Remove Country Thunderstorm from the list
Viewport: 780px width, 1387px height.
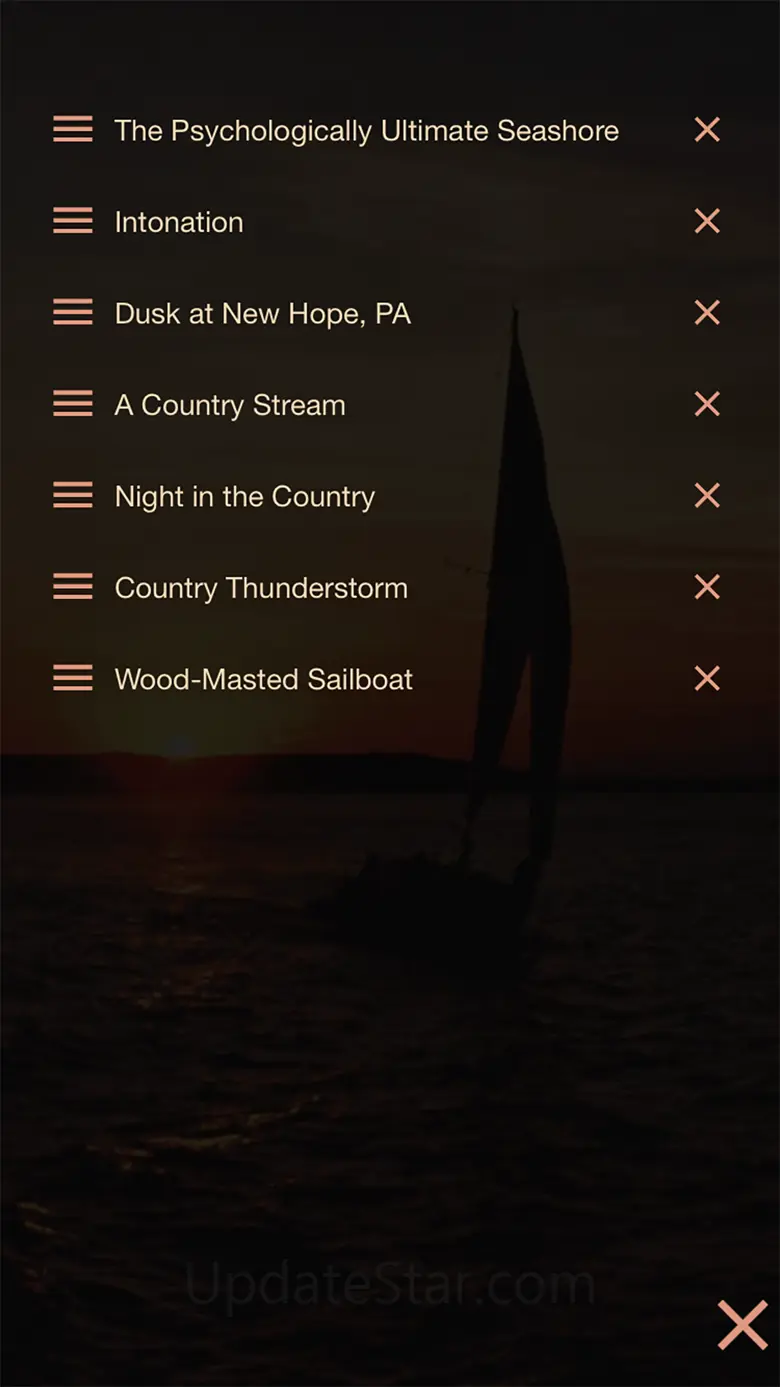point(707,587)
